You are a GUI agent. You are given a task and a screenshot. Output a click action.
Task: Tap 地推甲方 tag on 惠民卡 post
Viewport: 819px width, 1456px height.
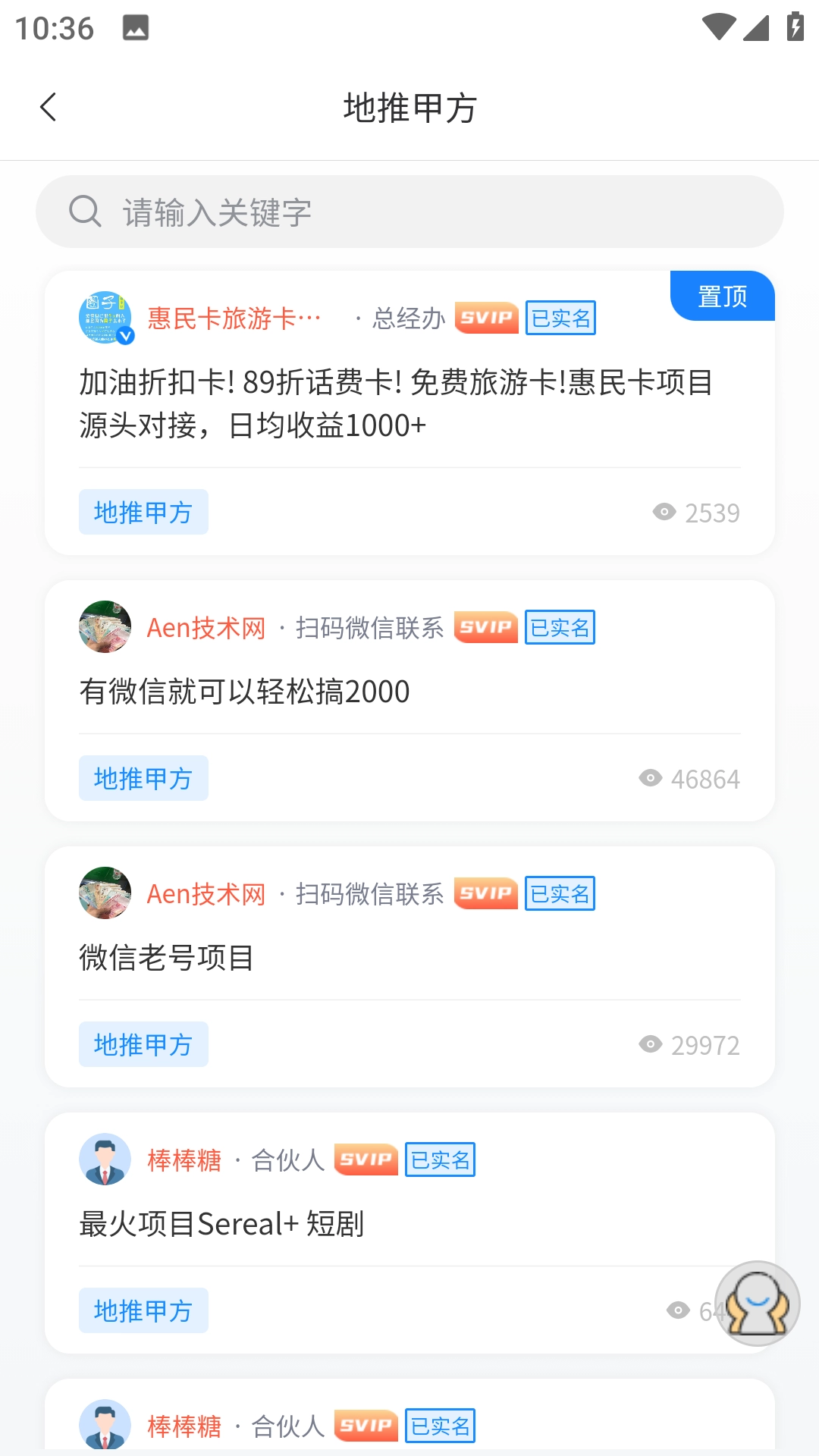[x=143, y=513]
